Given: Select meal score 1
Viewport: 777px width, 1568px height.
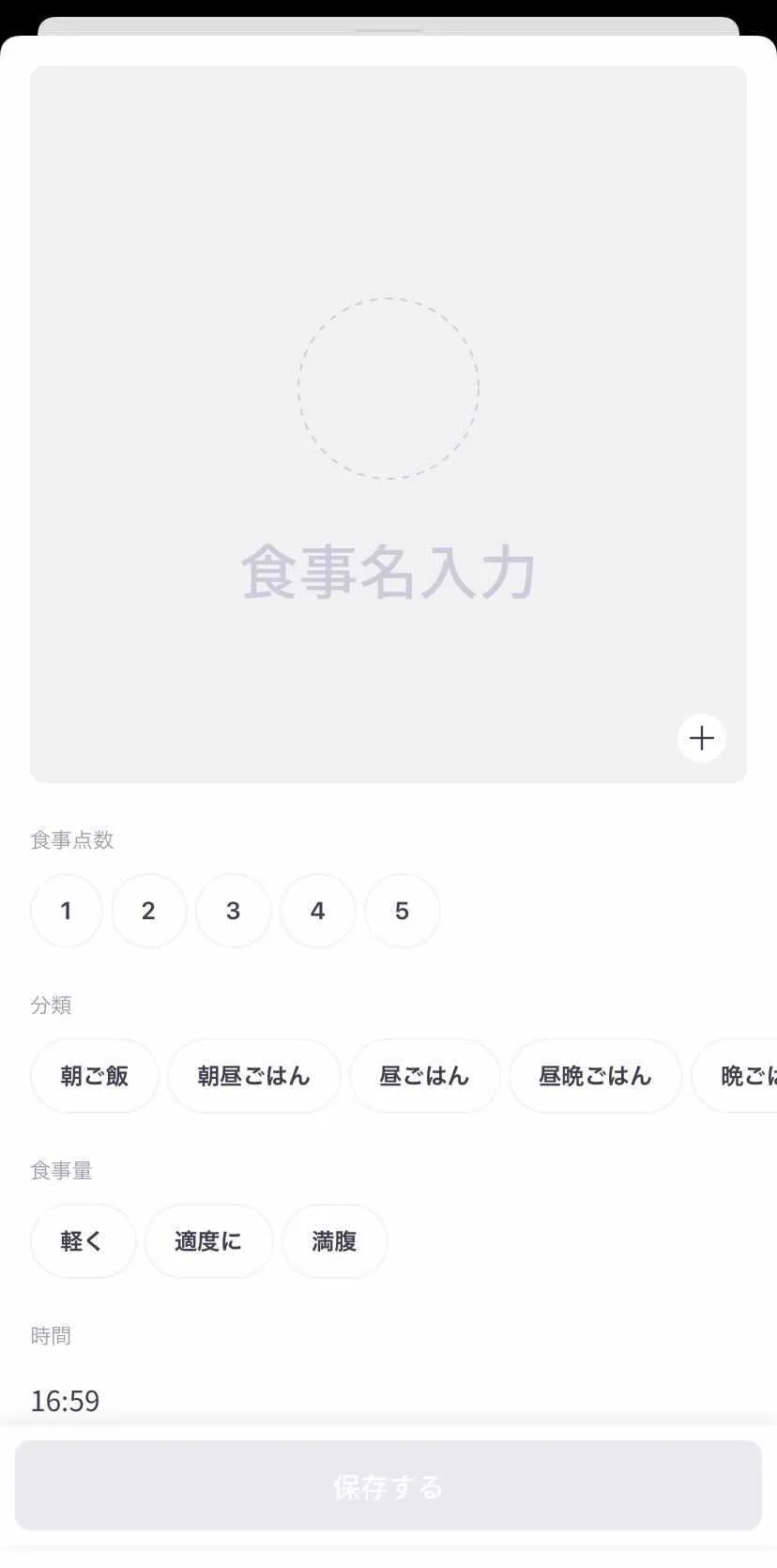Looking at the screenshot, I should coord(66,911).
